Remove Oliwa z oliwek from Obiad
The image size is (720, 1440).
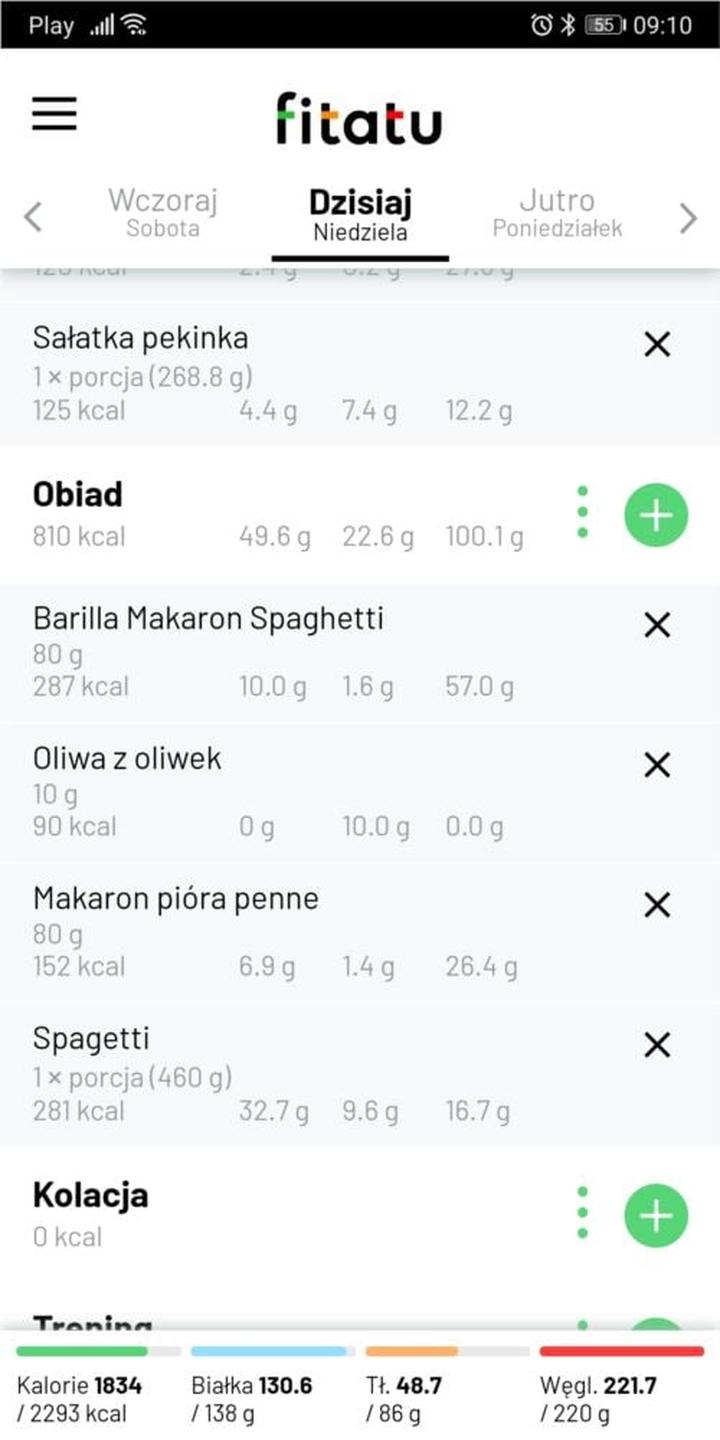point(657,765)
